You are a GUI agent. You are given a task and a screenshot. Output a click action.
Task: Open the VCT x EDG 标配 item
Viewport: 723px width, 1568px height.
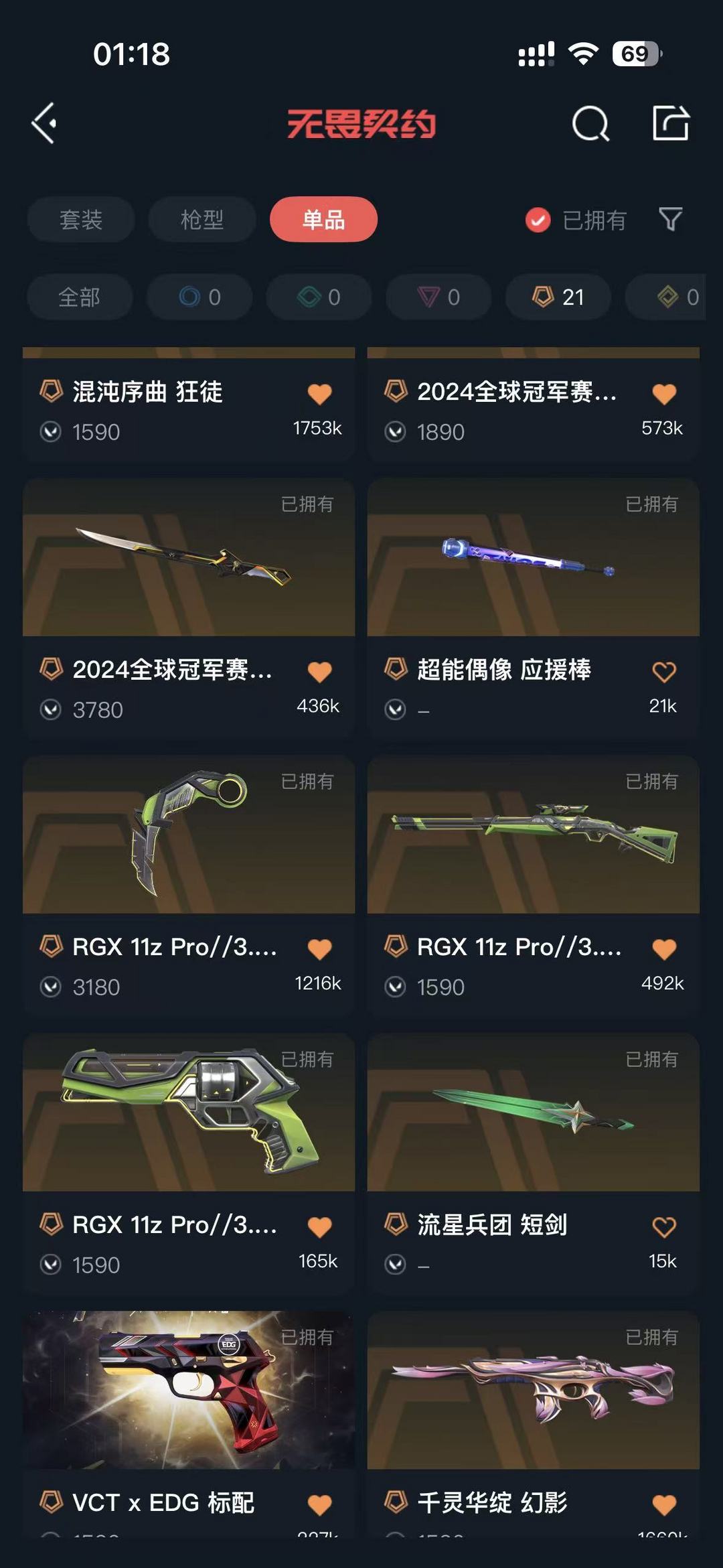point(189,1392)
